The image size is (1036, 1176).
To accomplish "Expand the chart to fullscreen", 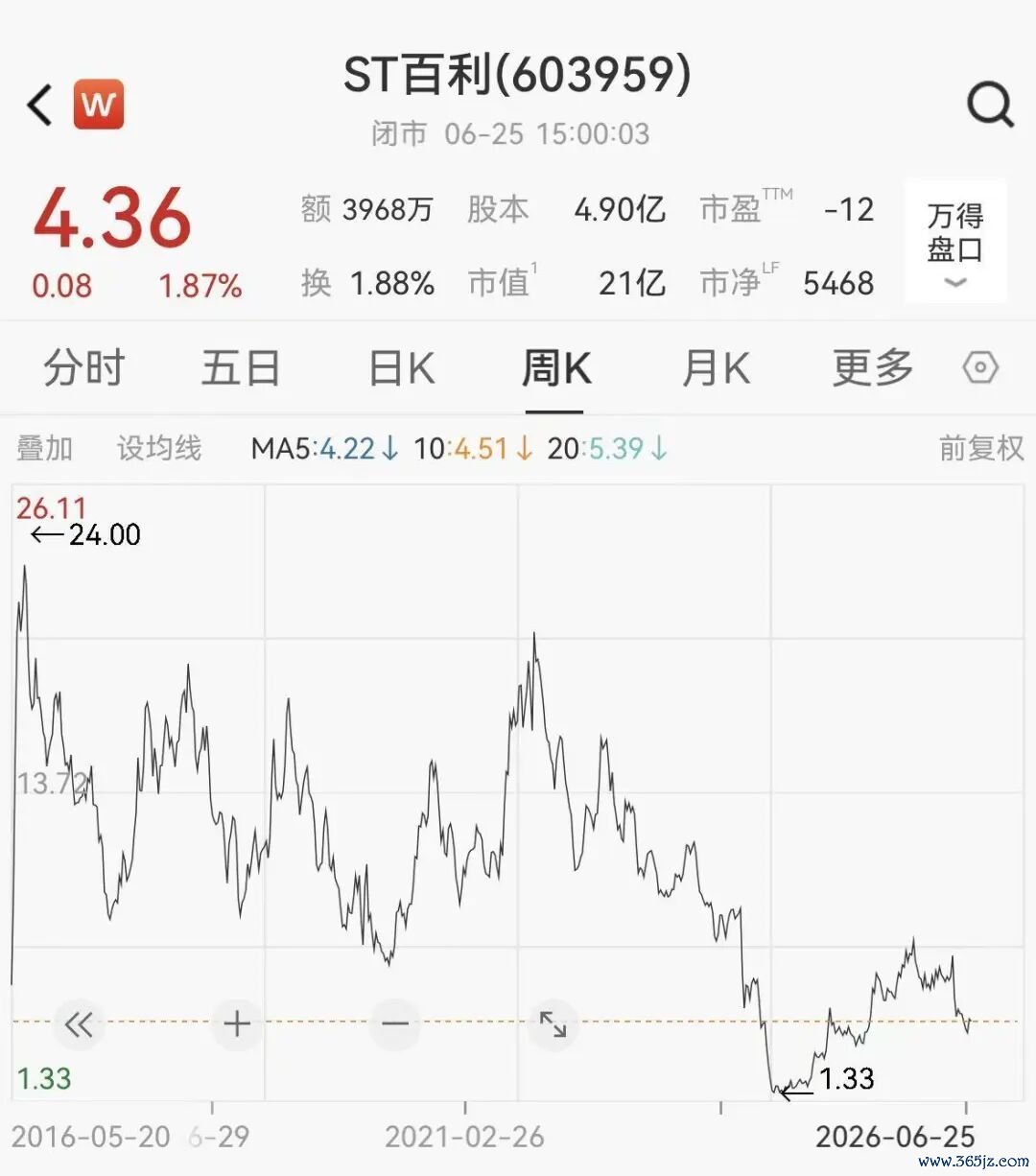I will point(553,1024).
